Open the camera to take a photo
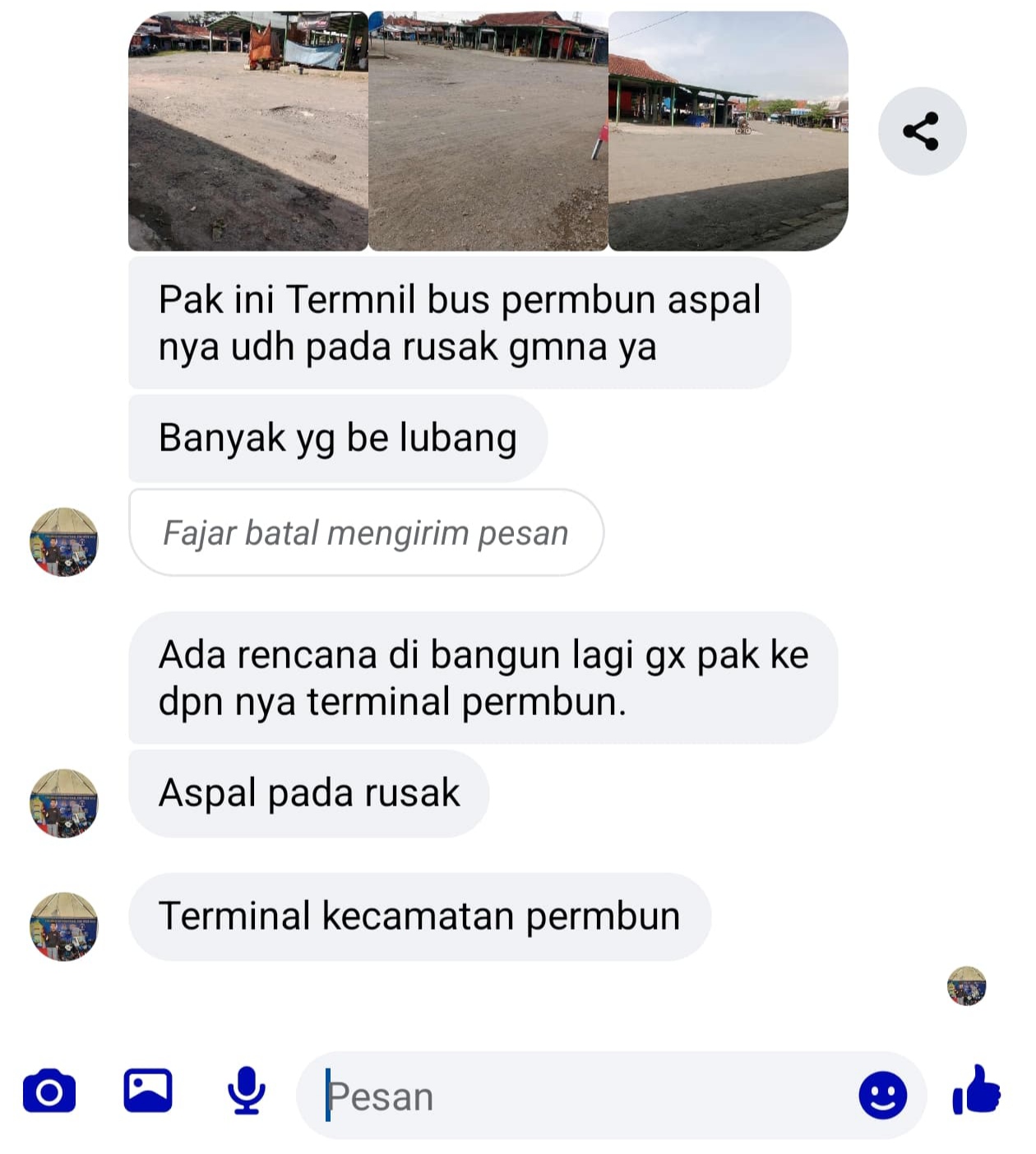 (x=49, y=1092)
